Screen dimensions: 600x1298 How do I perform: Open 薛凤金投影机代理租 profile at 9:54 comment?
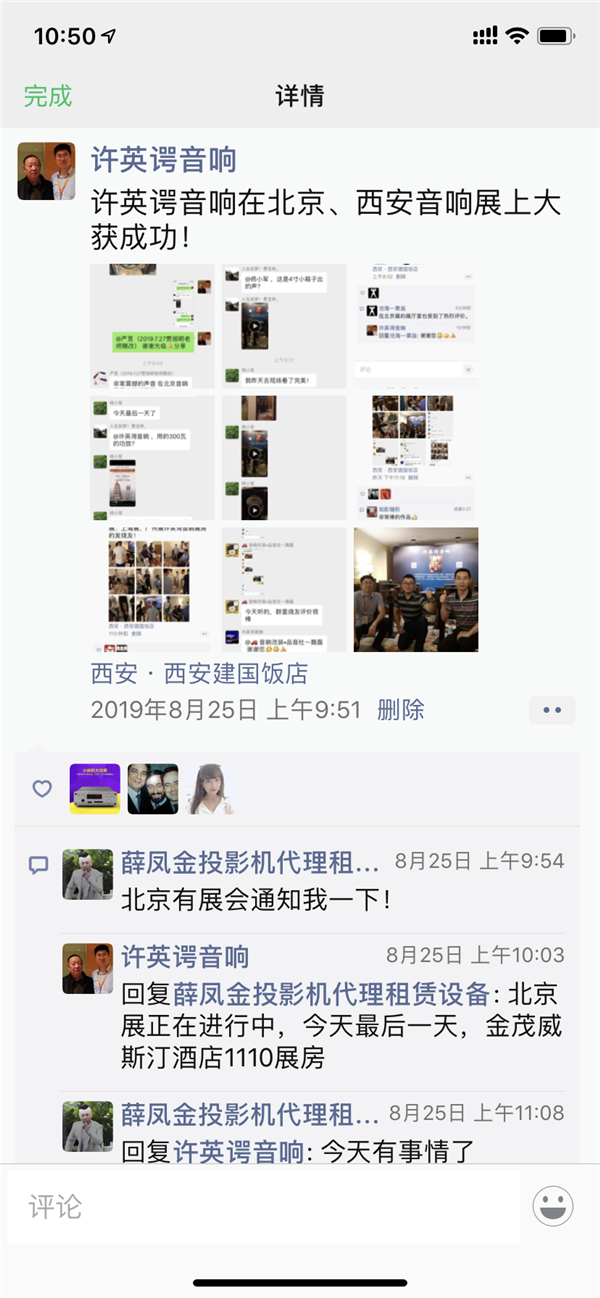click(250, 862)
